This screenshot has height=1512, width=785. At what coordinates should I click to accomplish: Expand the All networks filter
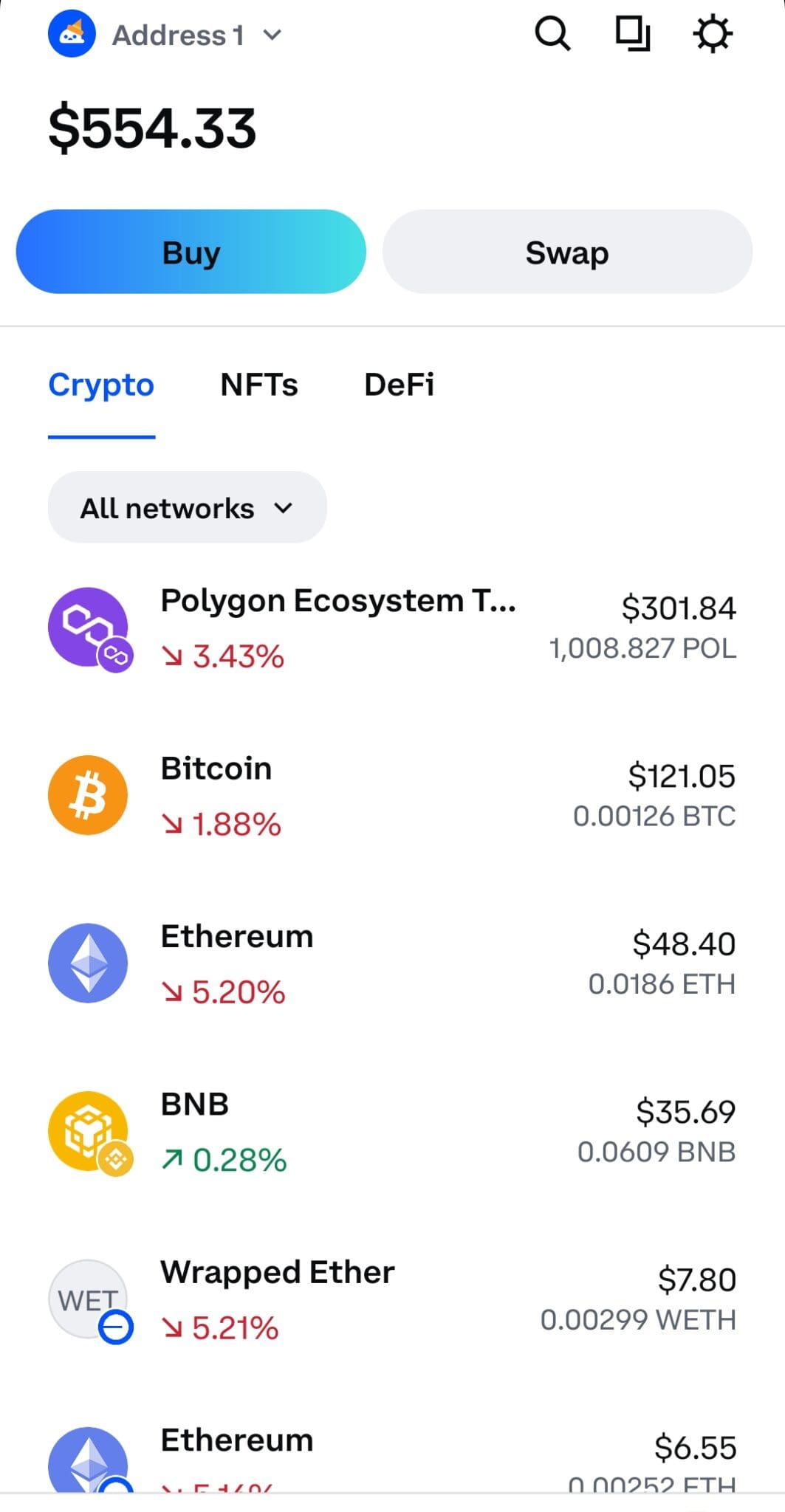[x=187, y=506]
